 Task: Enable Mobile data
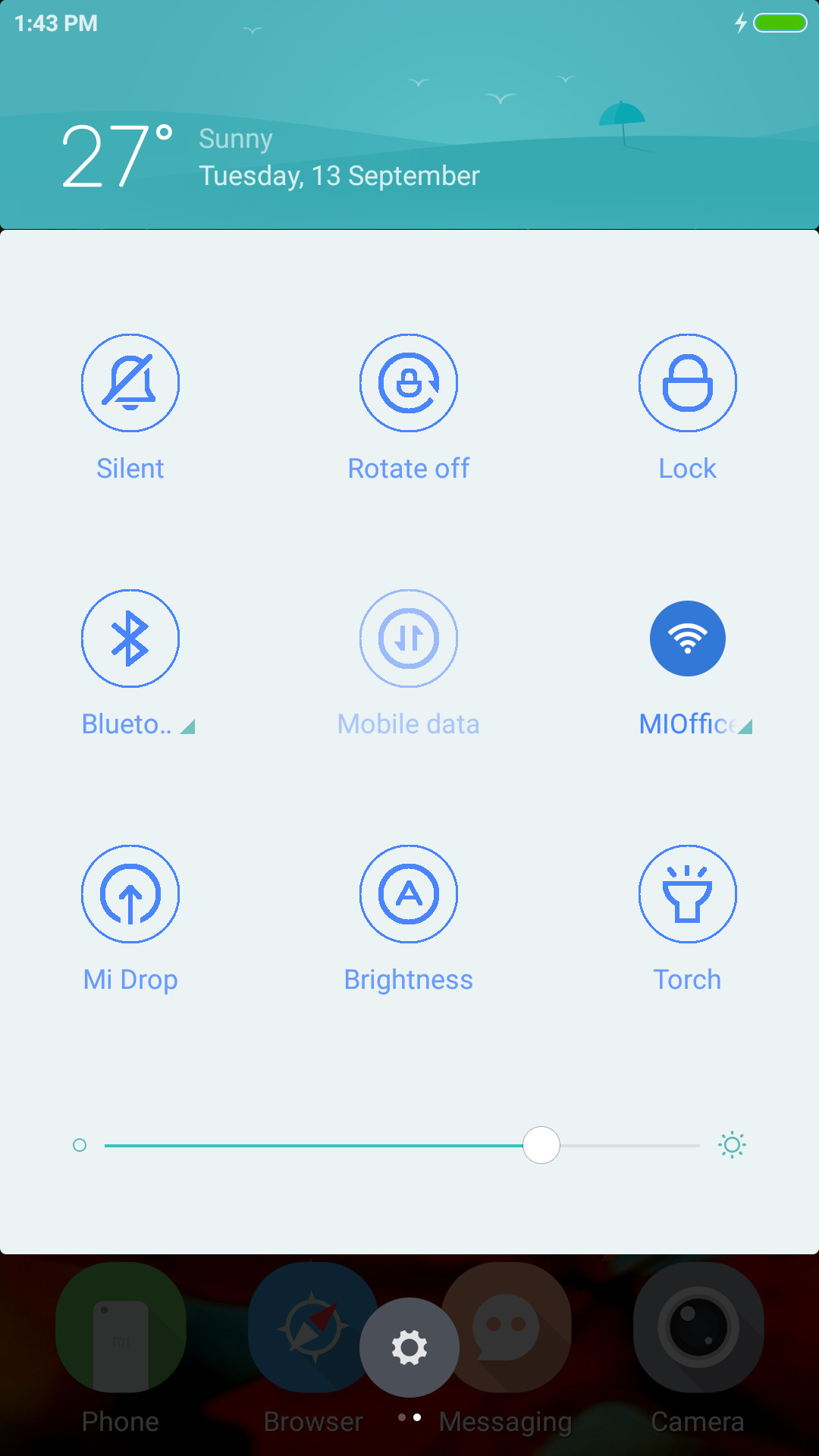(409, 639)
